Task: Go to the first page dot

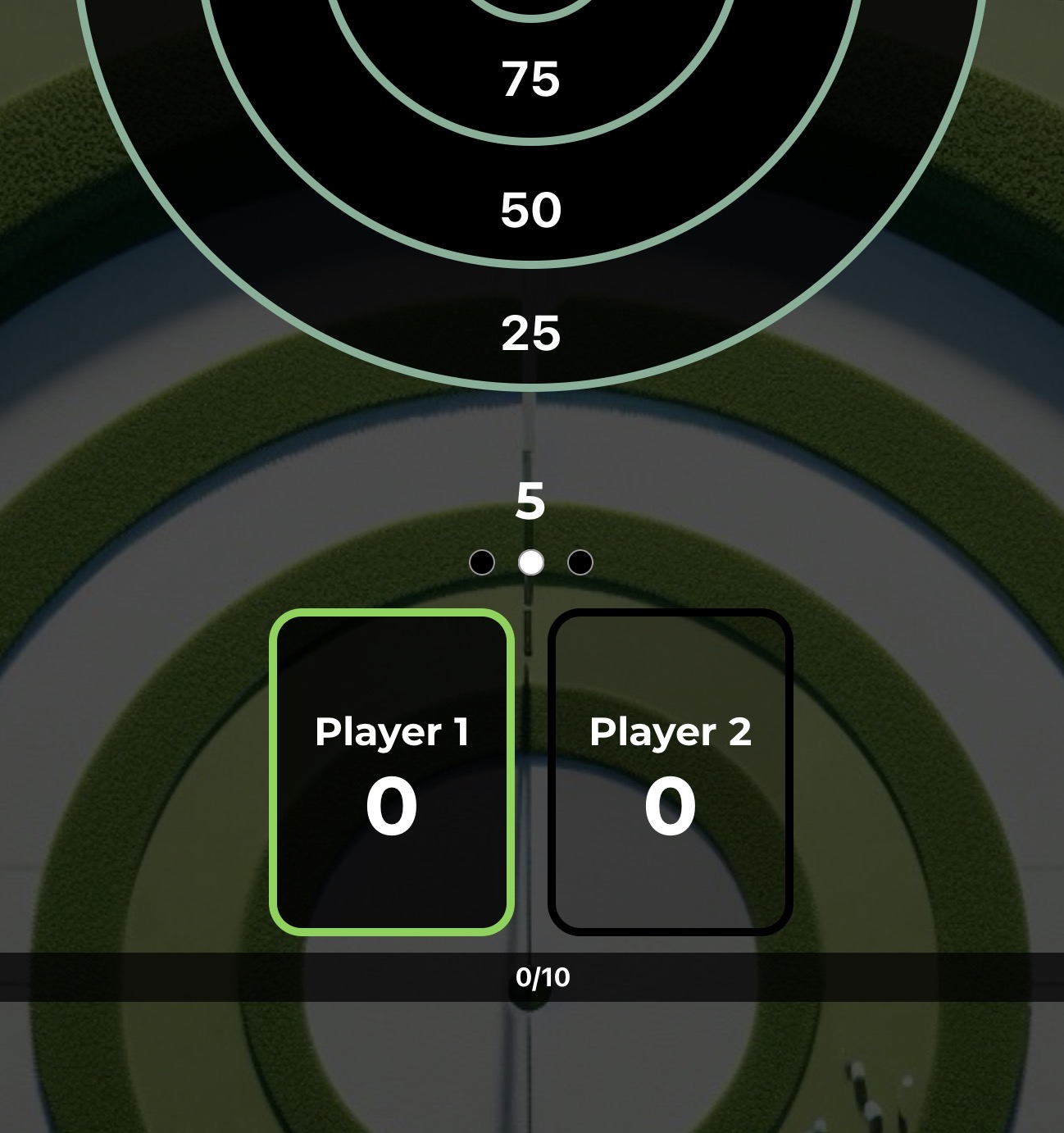Action: click(x=482, y=562)
